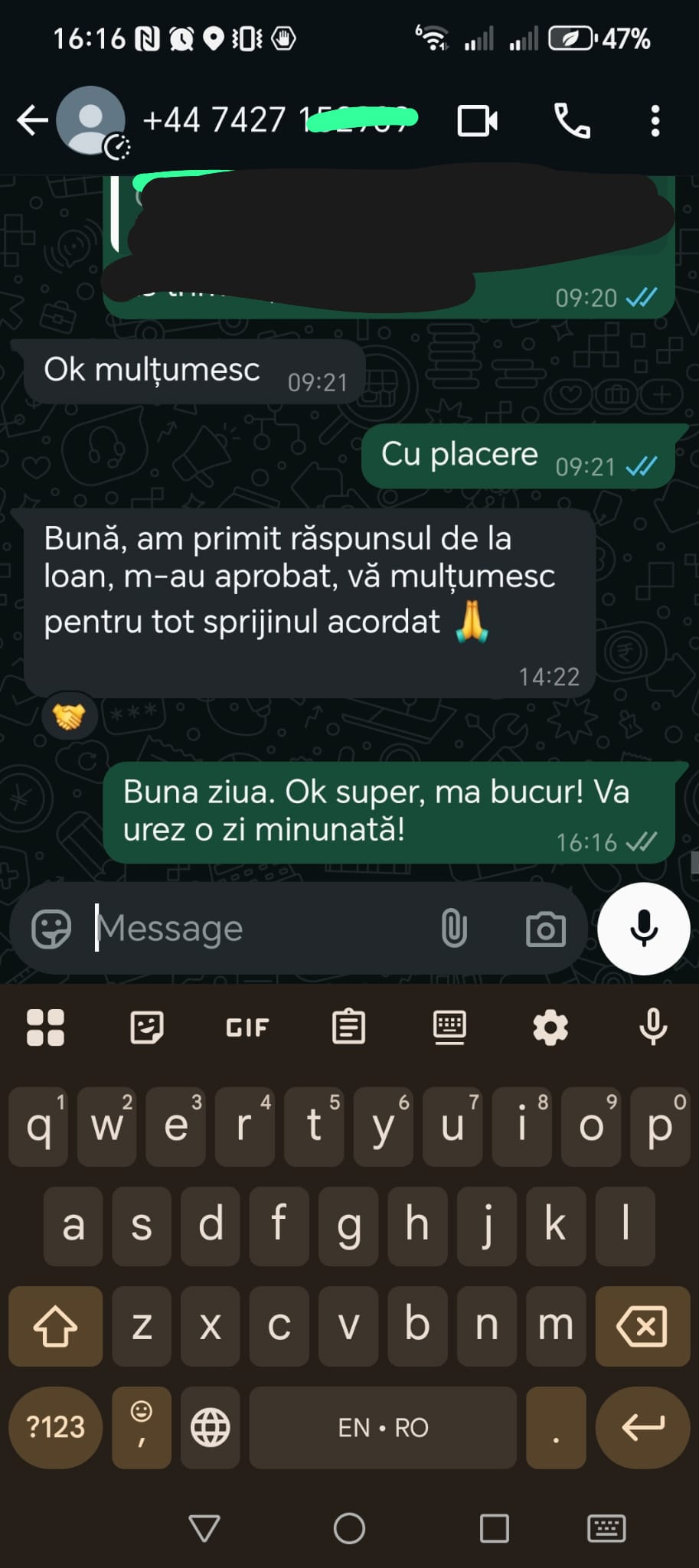This screenshot has width=699, height=1568.
Task: Go back to the chat list
Action: [x=32, y=120]
